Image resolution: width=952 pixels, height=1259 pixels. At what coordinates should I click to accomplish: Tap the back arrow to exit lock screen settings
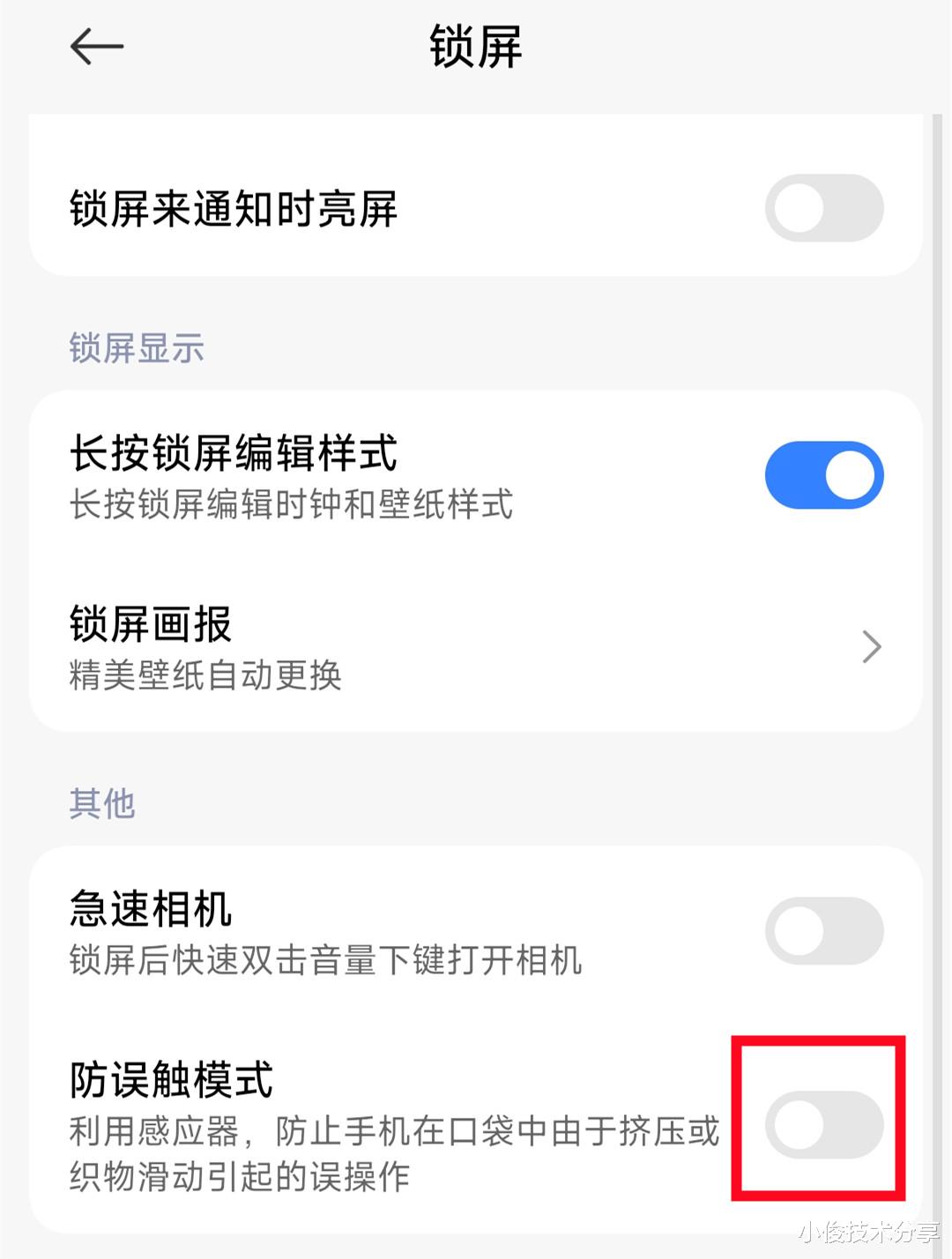(95, 46)
